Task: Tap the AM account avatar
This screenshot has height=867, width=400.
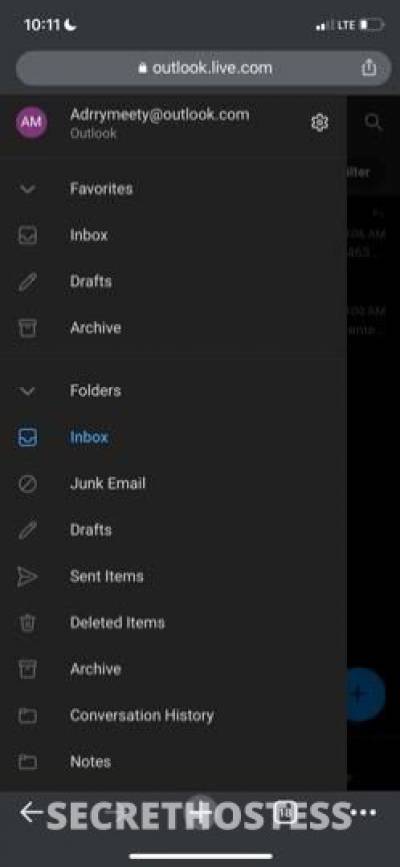Action: (x=31, y=123)
